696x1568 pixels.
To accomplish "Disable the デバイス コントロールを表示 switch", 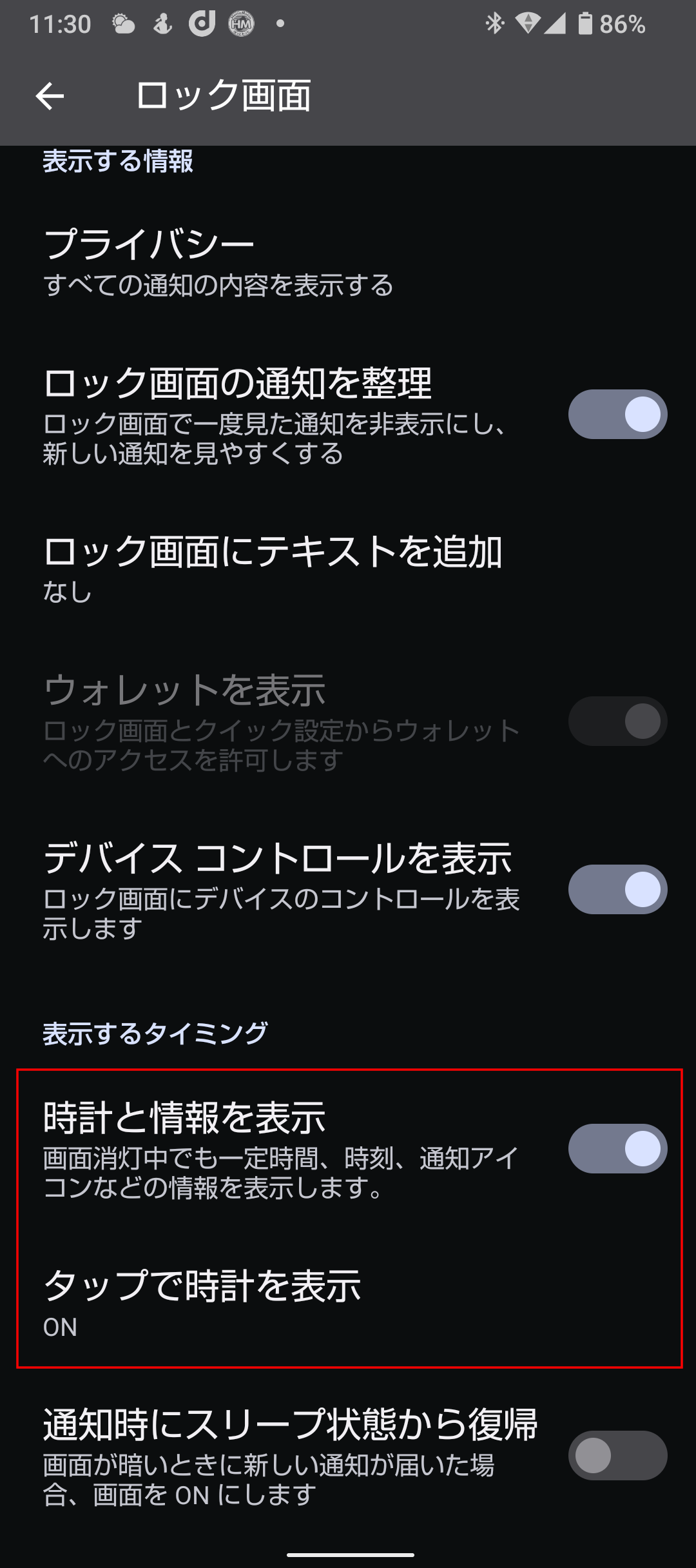I will pyautogui.click(x=617, y=889).
